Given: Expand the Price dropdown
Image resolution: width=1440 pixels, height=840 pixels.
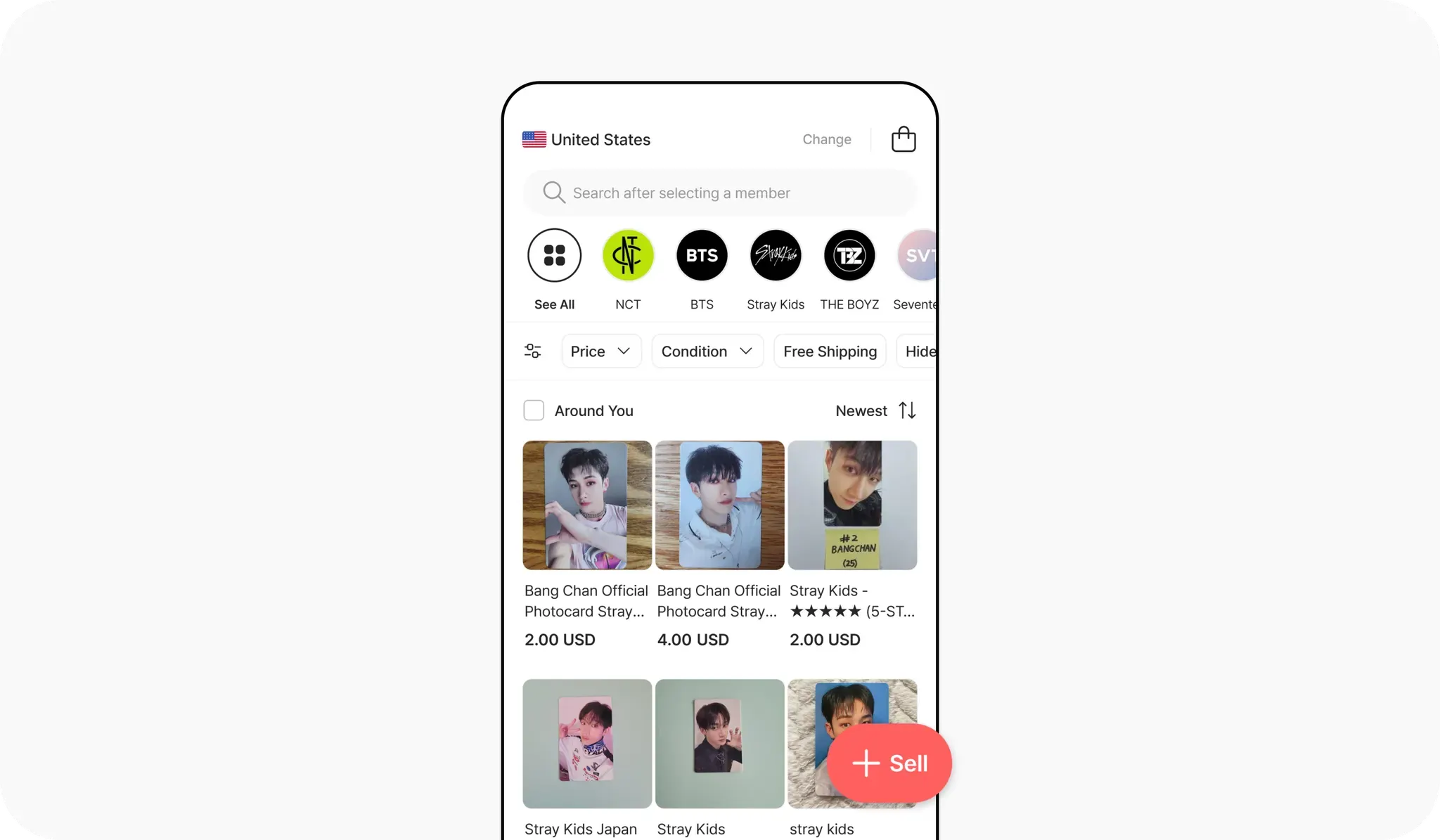Looking at the screenshot, I should click(601, 351).
